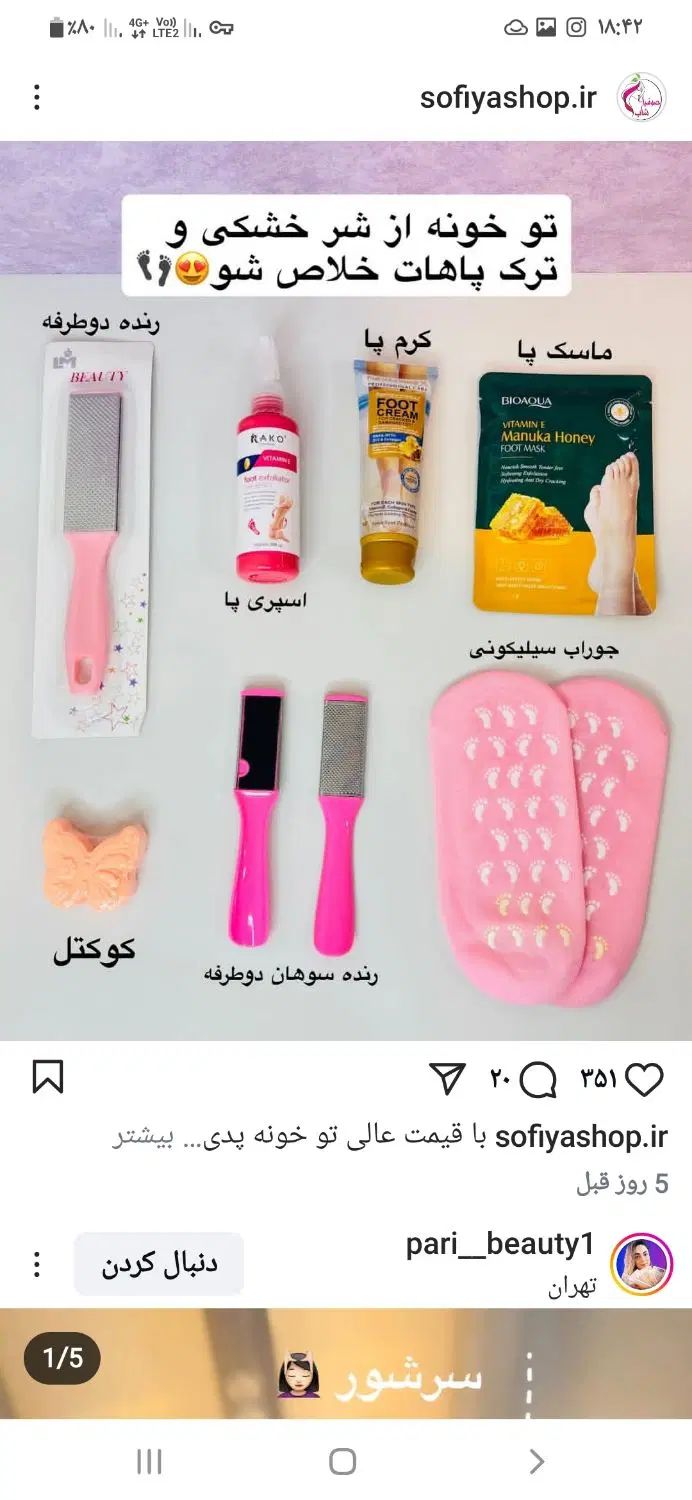Go to the system home screen
Viewport: 692px width, 1500px height.
[x=343, y=1462]
